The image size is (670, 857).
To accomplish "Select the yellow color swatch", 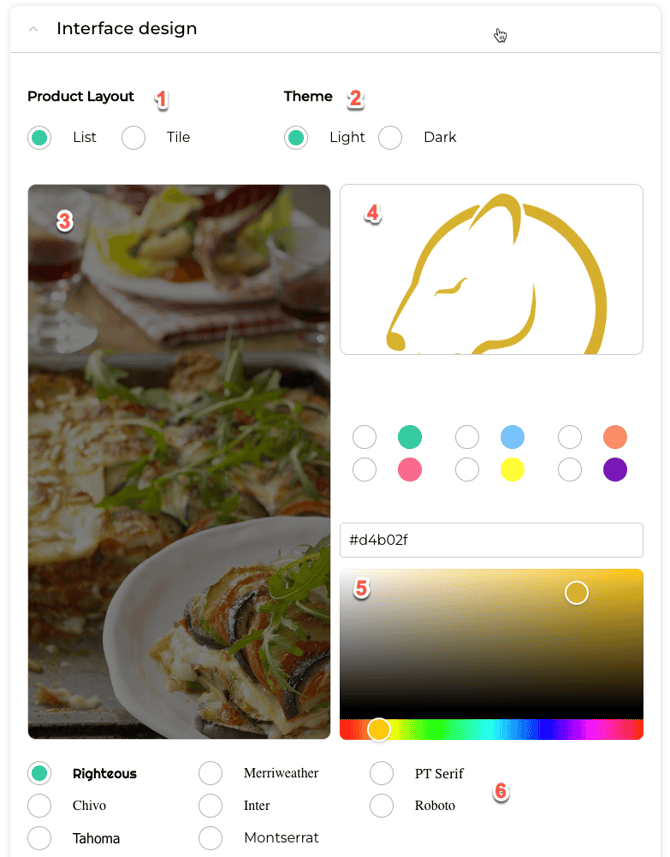I will coord(512,470).
